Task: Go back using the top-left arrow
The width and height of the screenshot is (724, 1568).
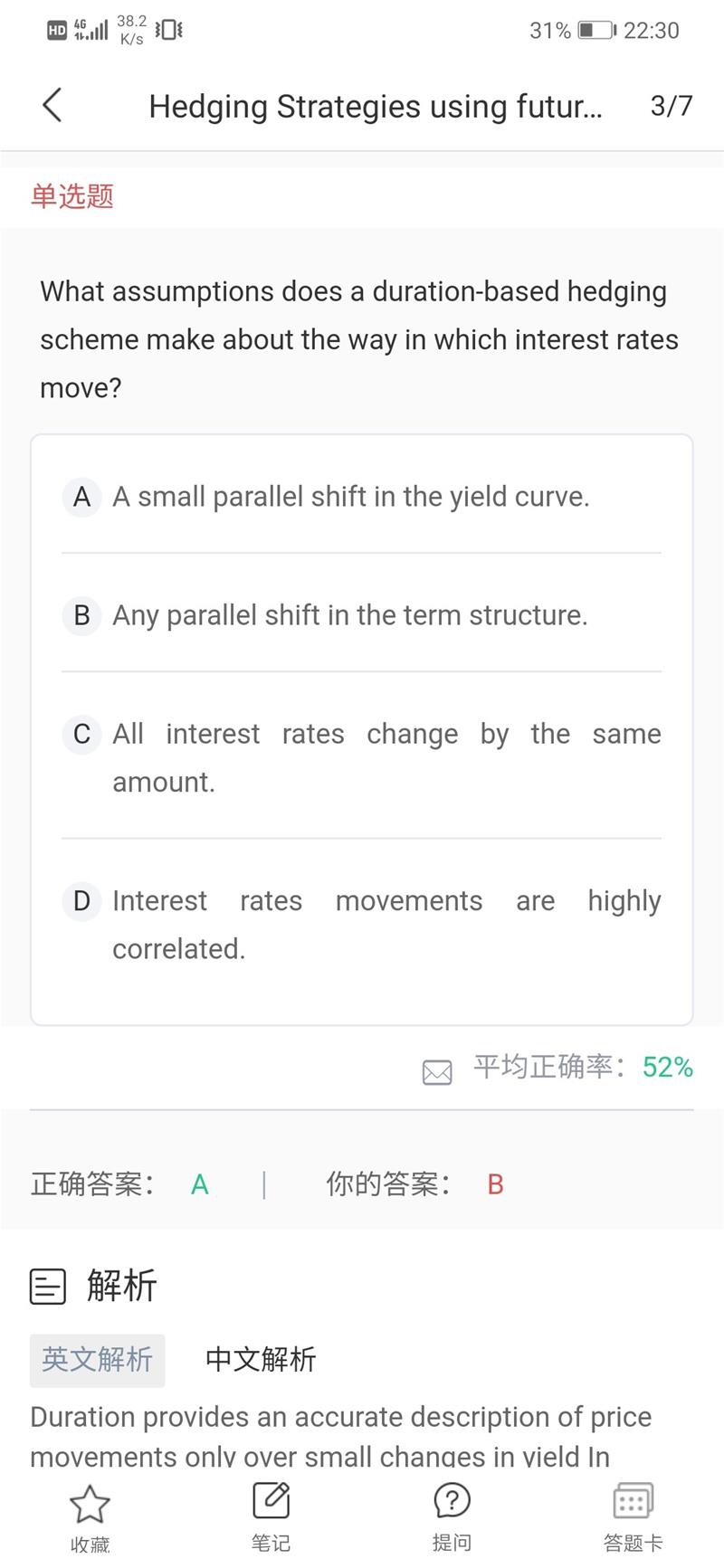Action: 52,105
